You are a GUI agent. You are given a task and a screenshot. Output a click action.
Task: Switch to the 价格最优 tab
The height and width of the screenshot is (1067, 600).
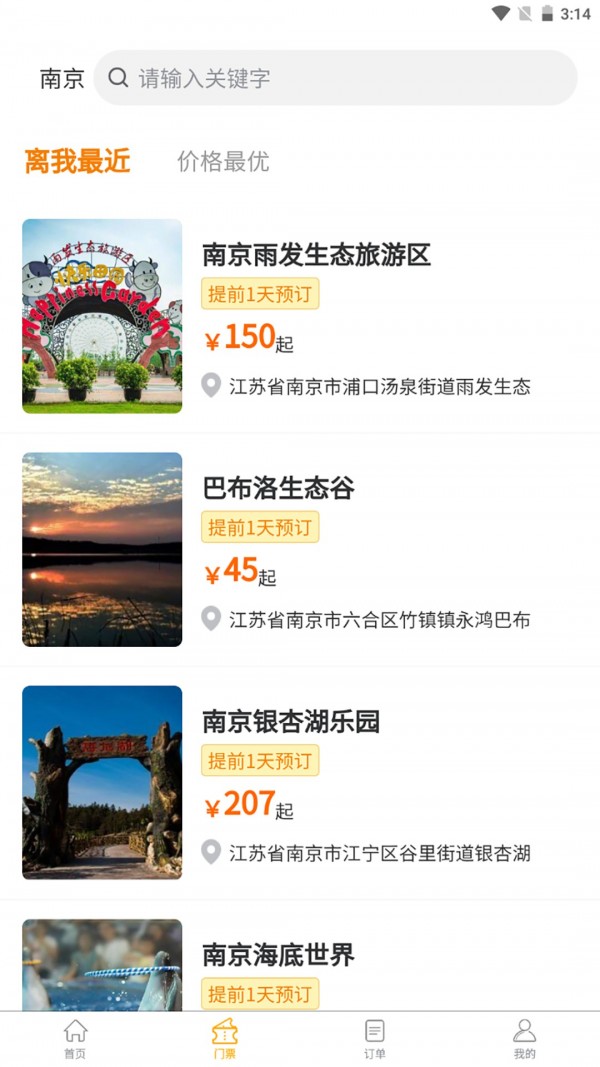[x=223, y=161]
